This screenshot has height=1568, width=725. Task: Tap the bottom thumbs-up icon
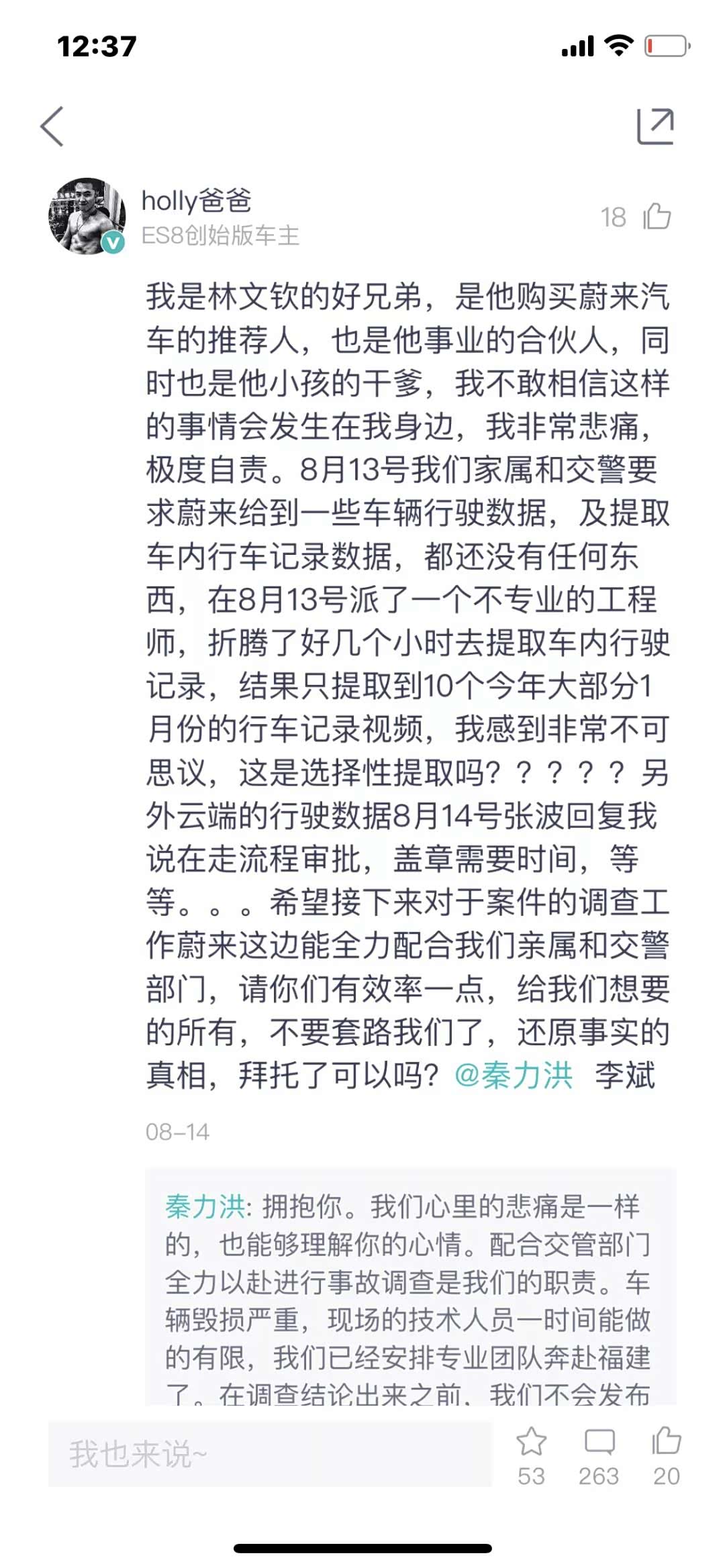(666, 1443)
